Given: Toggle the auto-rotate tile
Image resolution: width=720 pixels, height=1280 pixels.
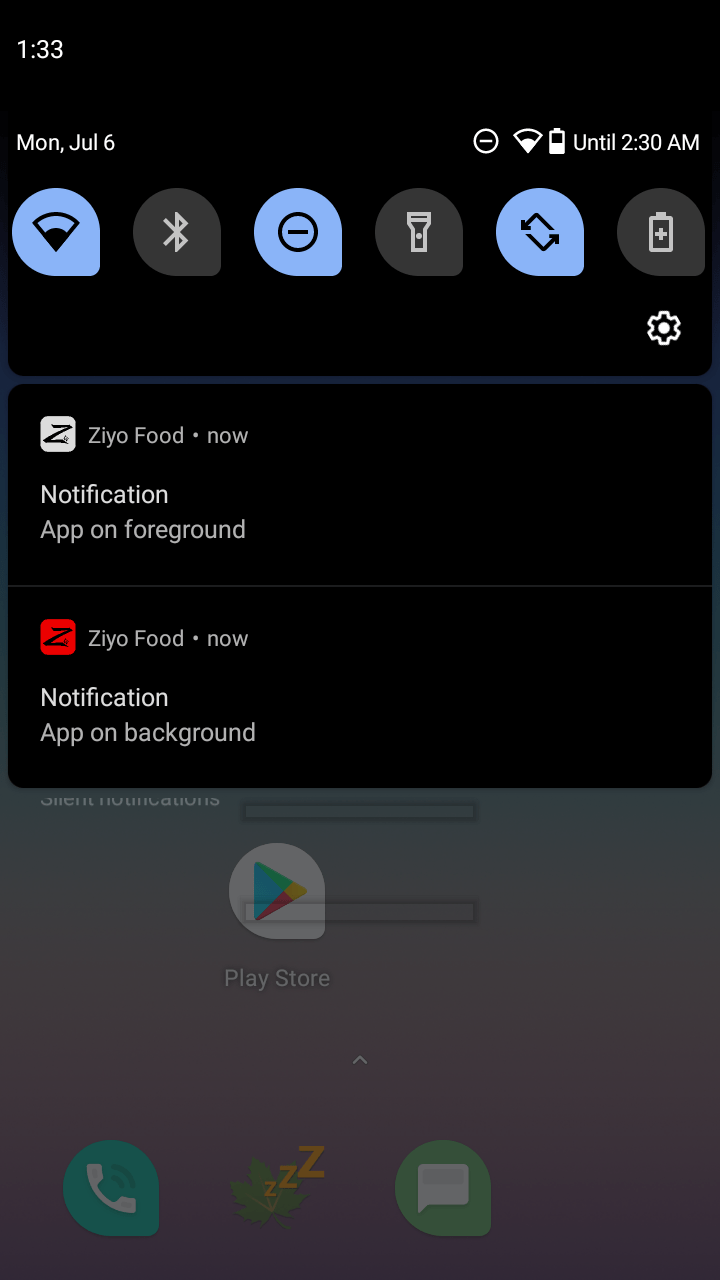Looking at the screenshot, I should (x=540, y=232).
